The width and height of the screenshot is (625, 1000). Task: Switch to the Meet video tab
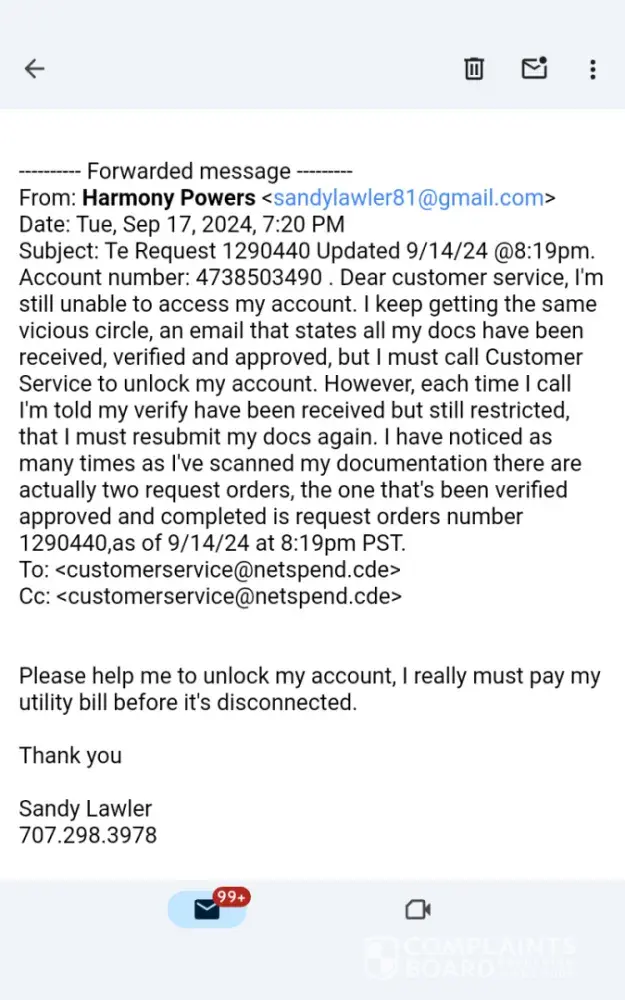(x=417, y=909)
